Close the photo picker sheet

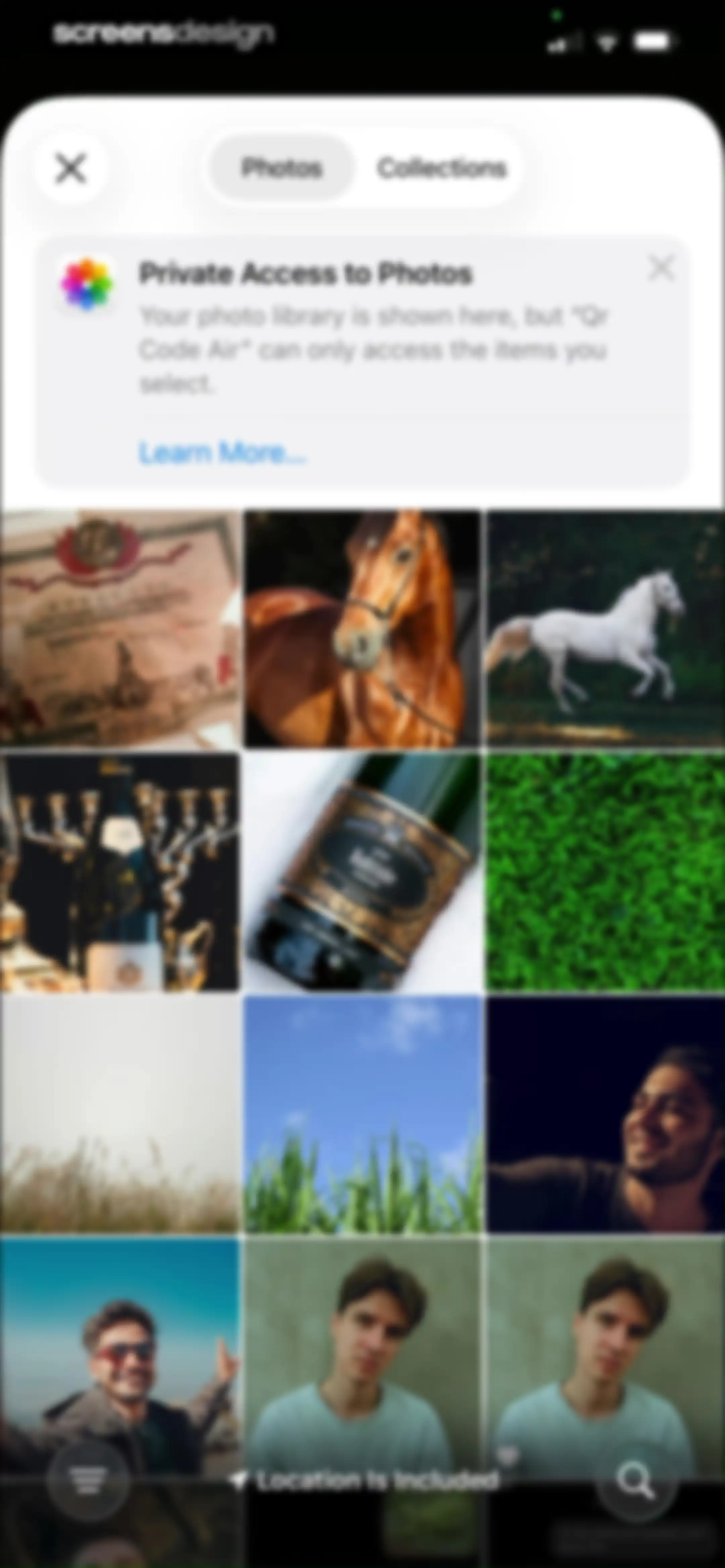70,168
